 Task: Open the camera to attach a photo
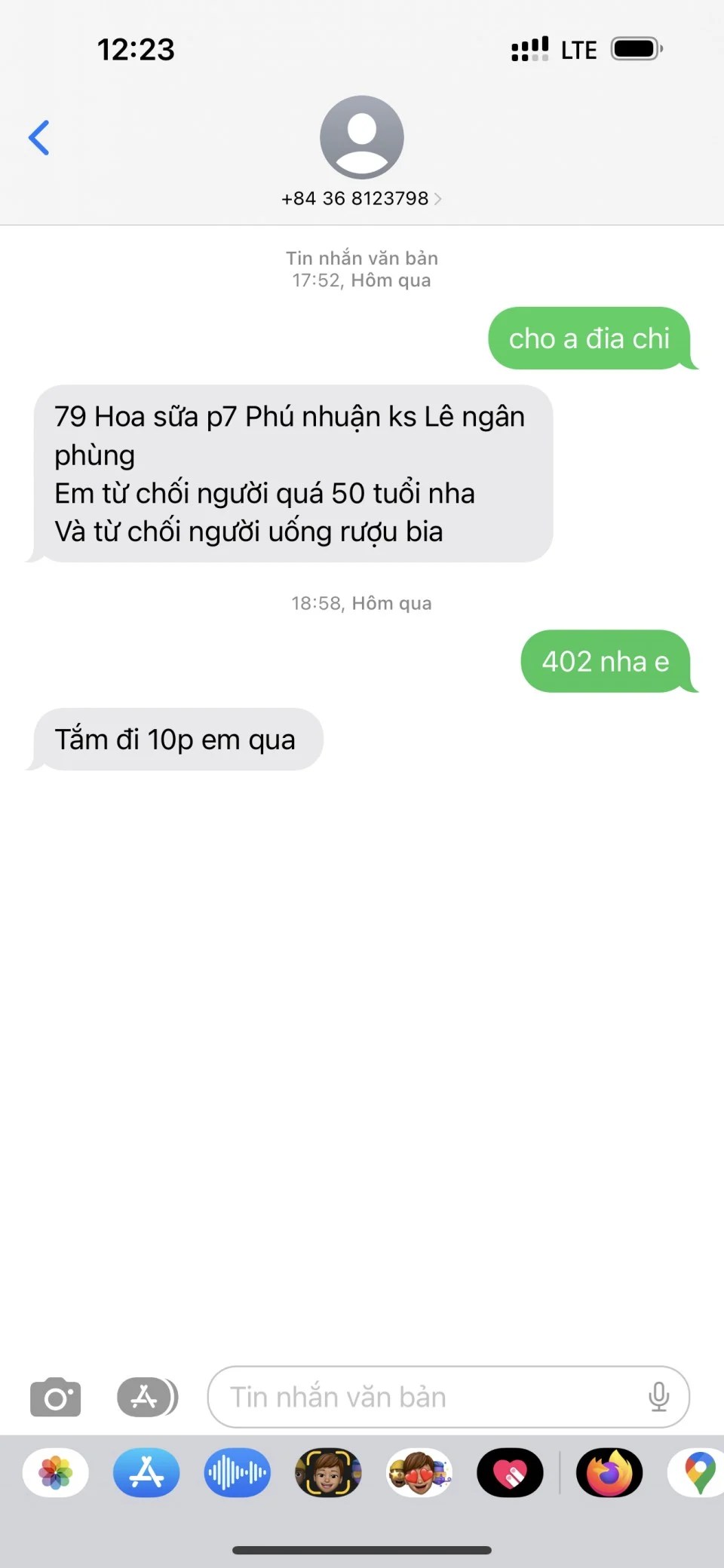tap(55, 1397)
